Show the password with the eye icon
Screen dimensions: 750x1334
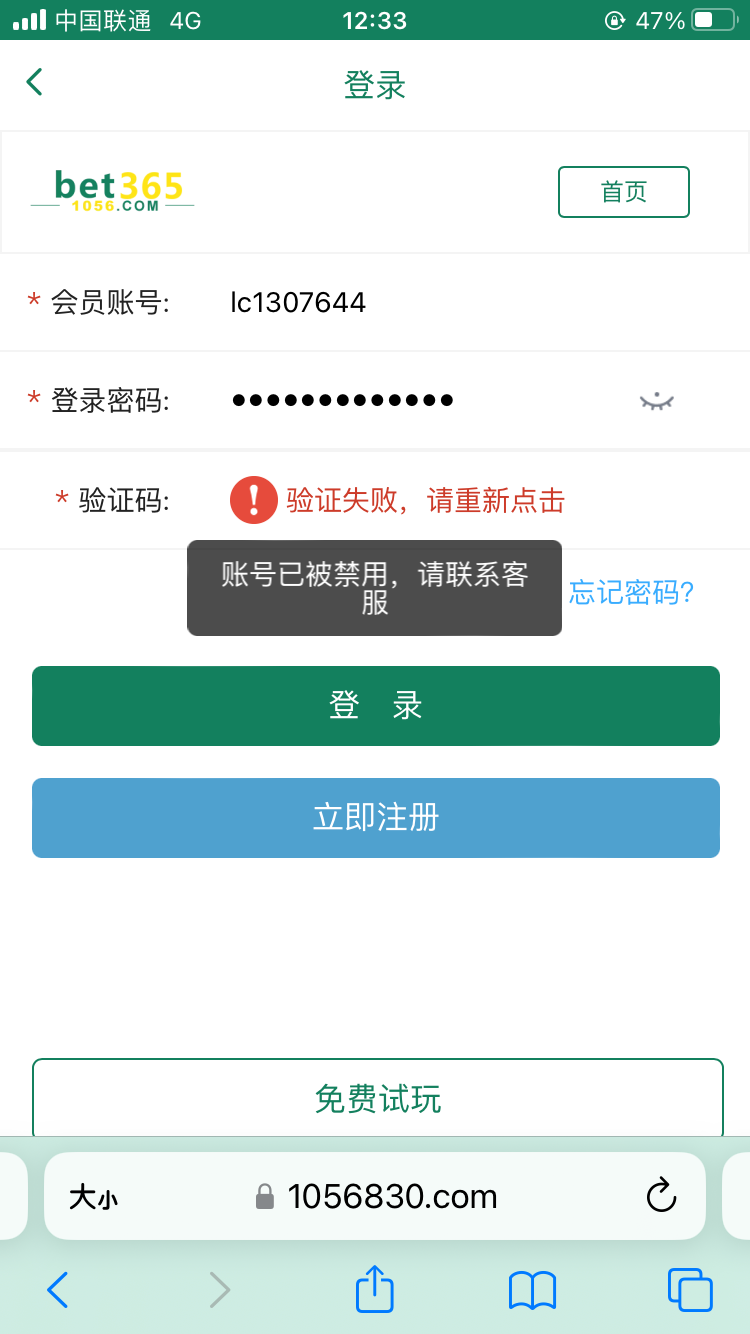click(657, 401)
